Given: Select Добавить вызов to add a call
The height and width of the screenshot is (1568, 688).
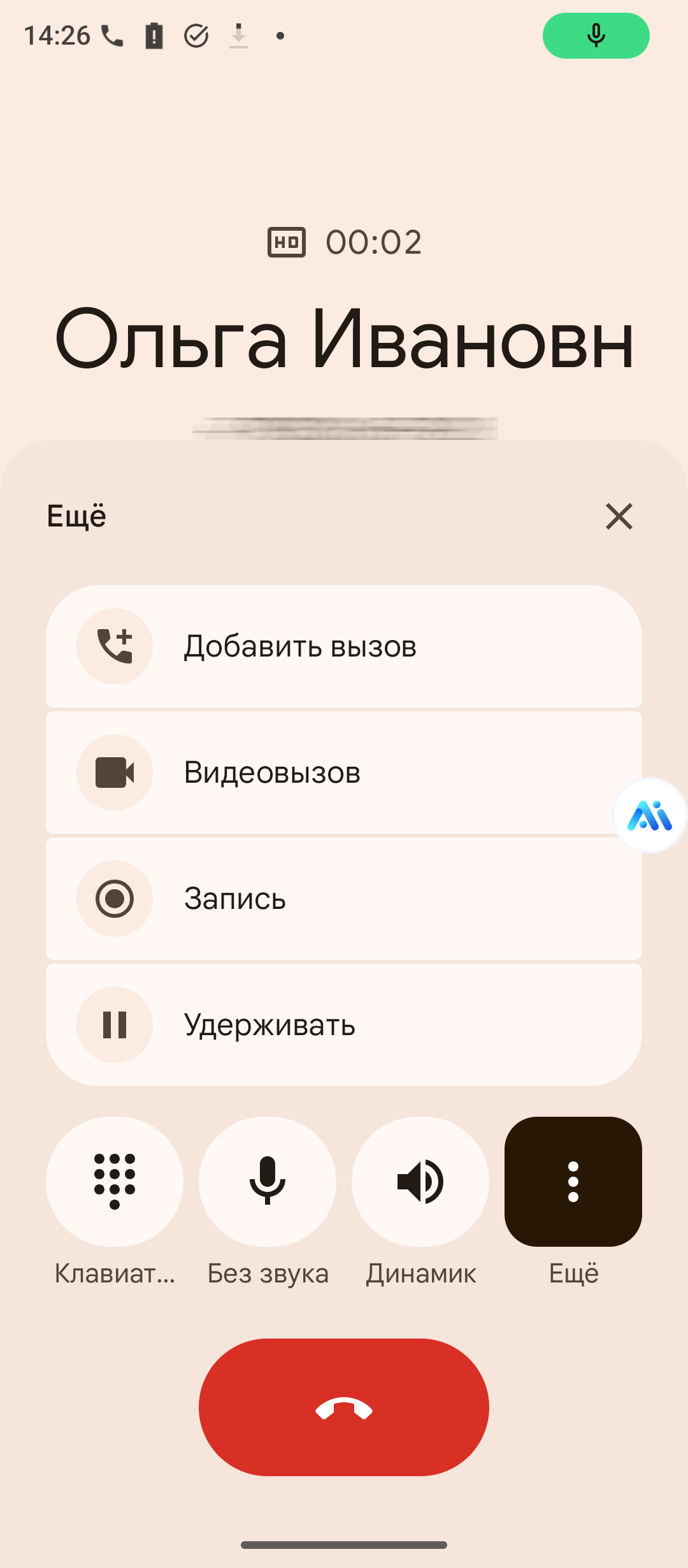Looking at the screenshot, I should click(344, 646).
